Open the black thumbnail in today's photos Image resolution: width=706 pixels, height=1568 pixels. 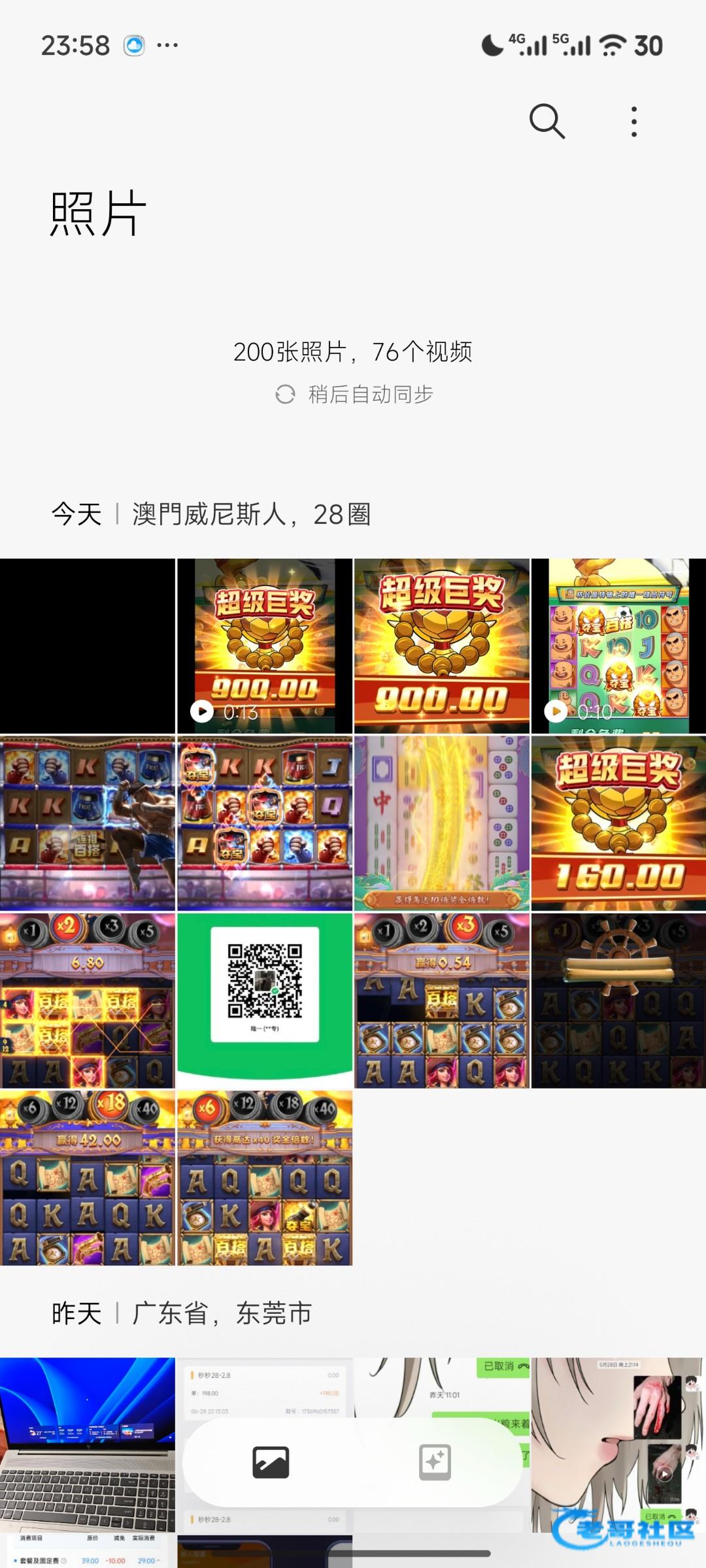coord(88,645)
